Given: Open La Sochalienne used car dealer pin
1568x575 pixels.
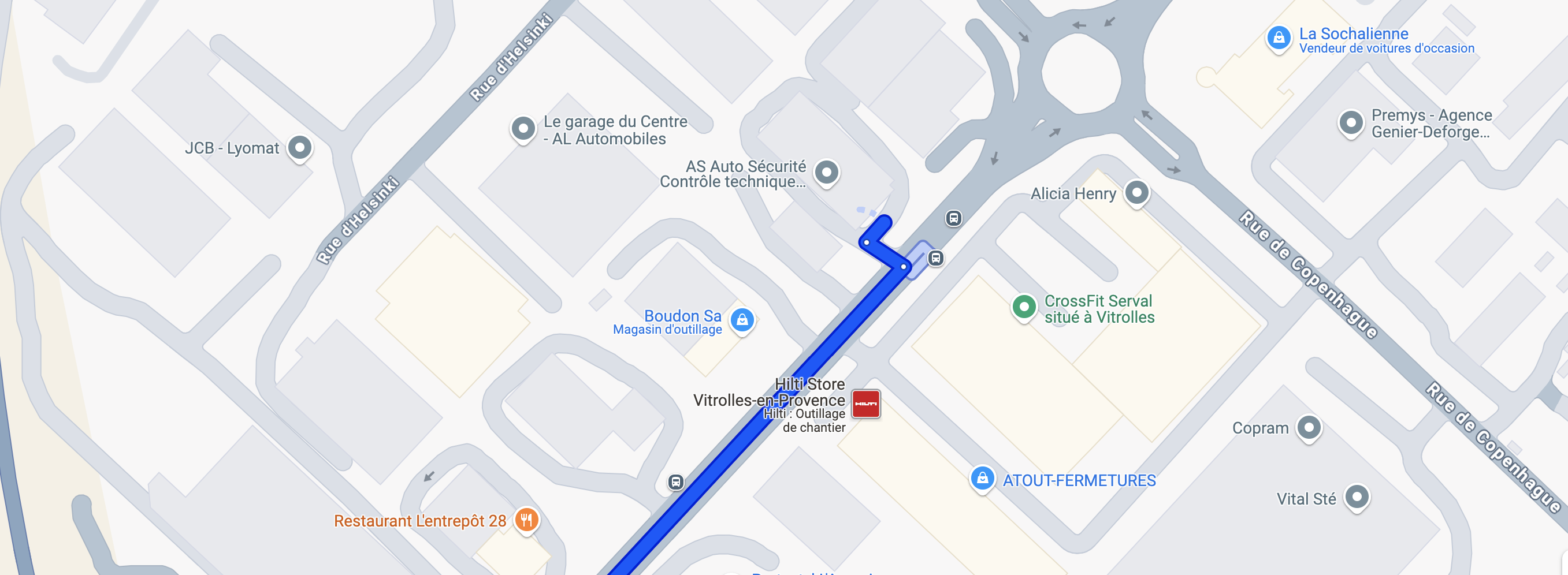Looking at the screenshot, I should 1278,38.
